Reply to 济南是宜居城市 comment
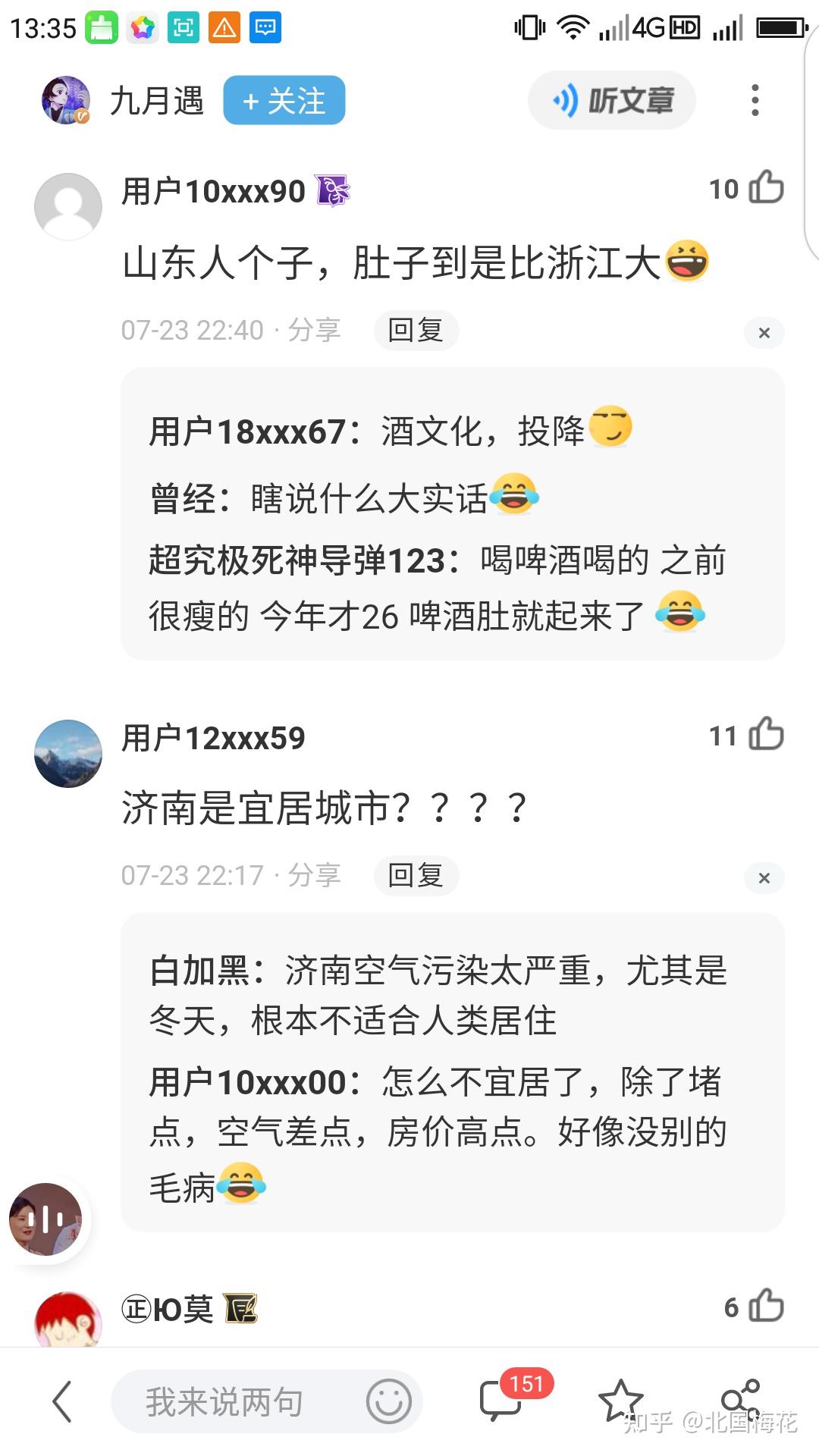819x1456 pixels. pyautogui.click(x=416, y=876)
